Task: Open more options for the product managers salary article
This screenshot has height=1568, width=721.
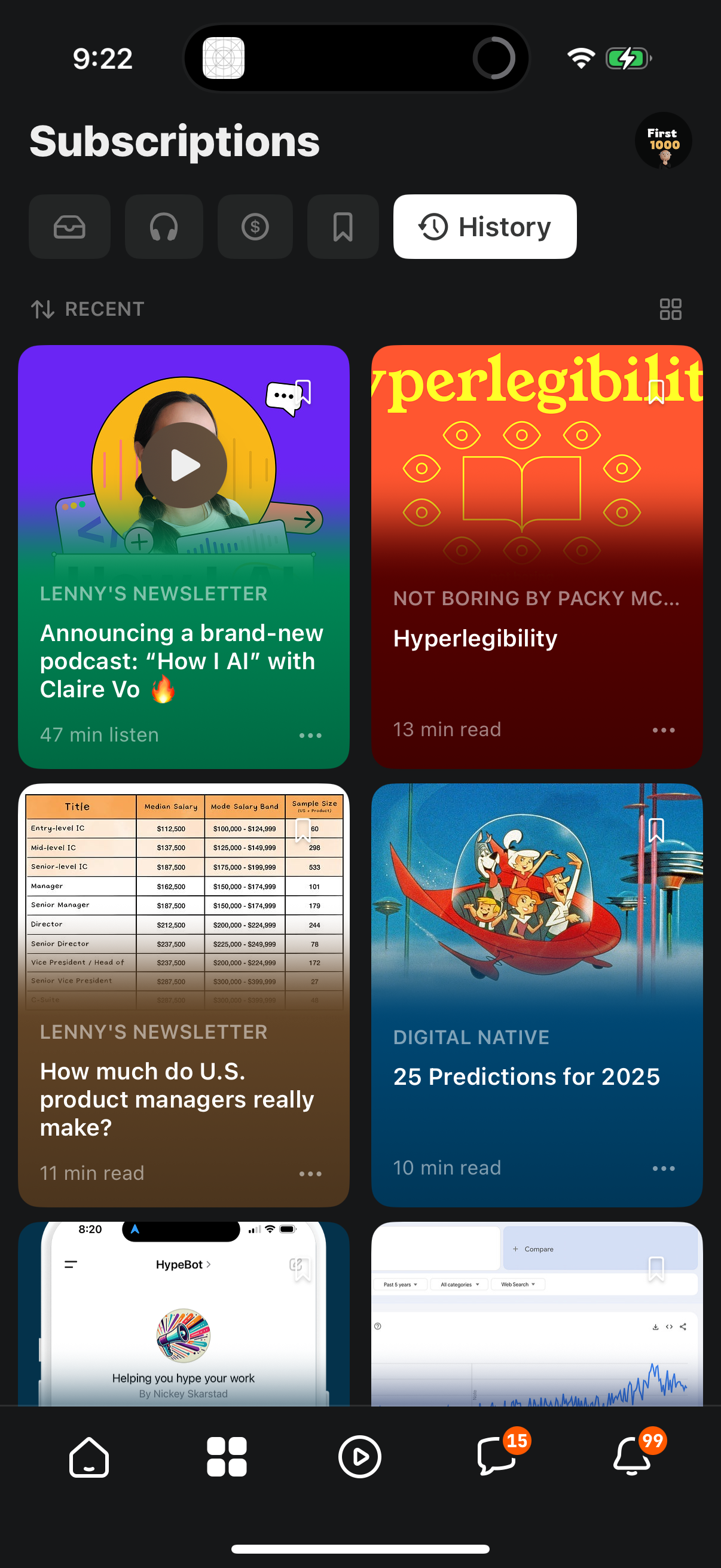Action: (310, 1173)
